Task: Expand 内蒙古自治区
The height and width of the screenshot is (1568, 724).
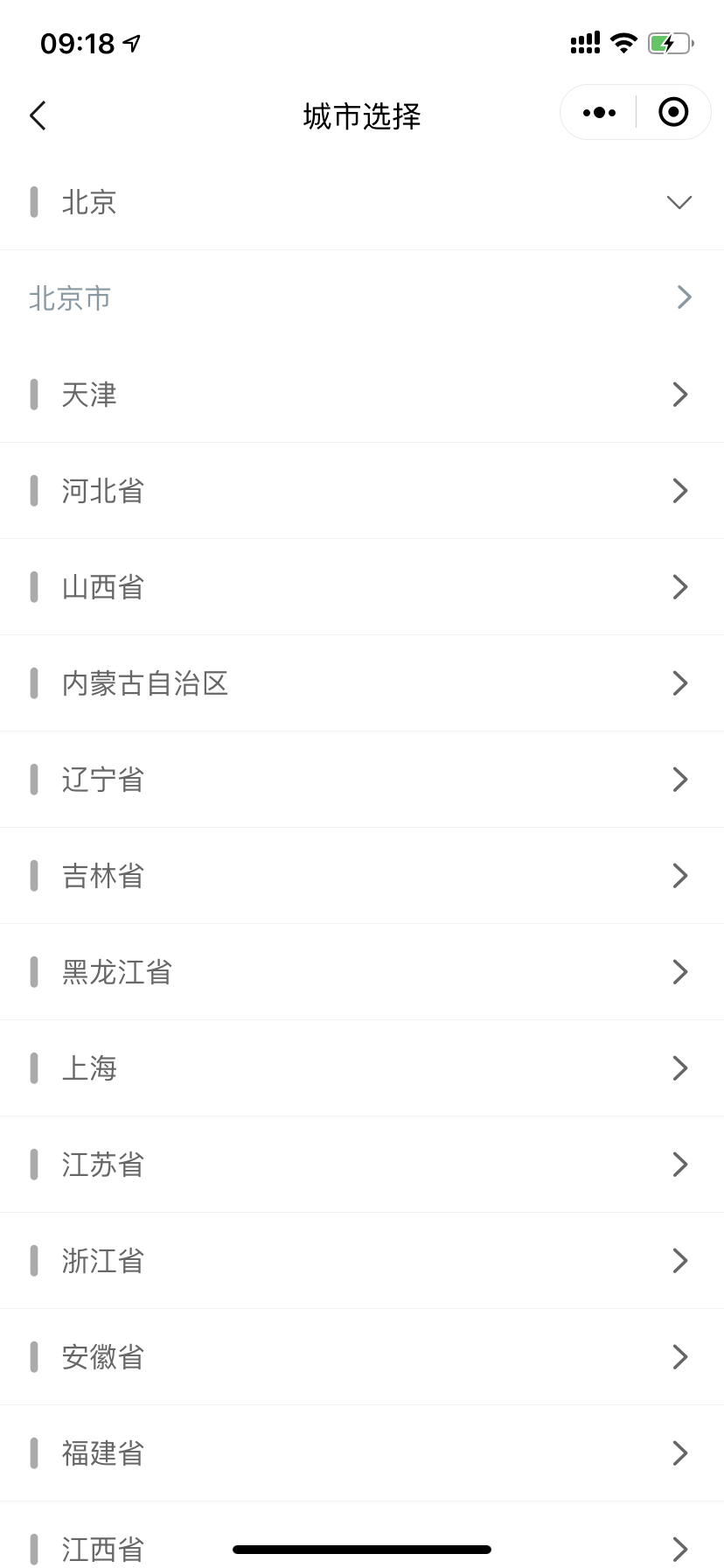Action: 362,683
